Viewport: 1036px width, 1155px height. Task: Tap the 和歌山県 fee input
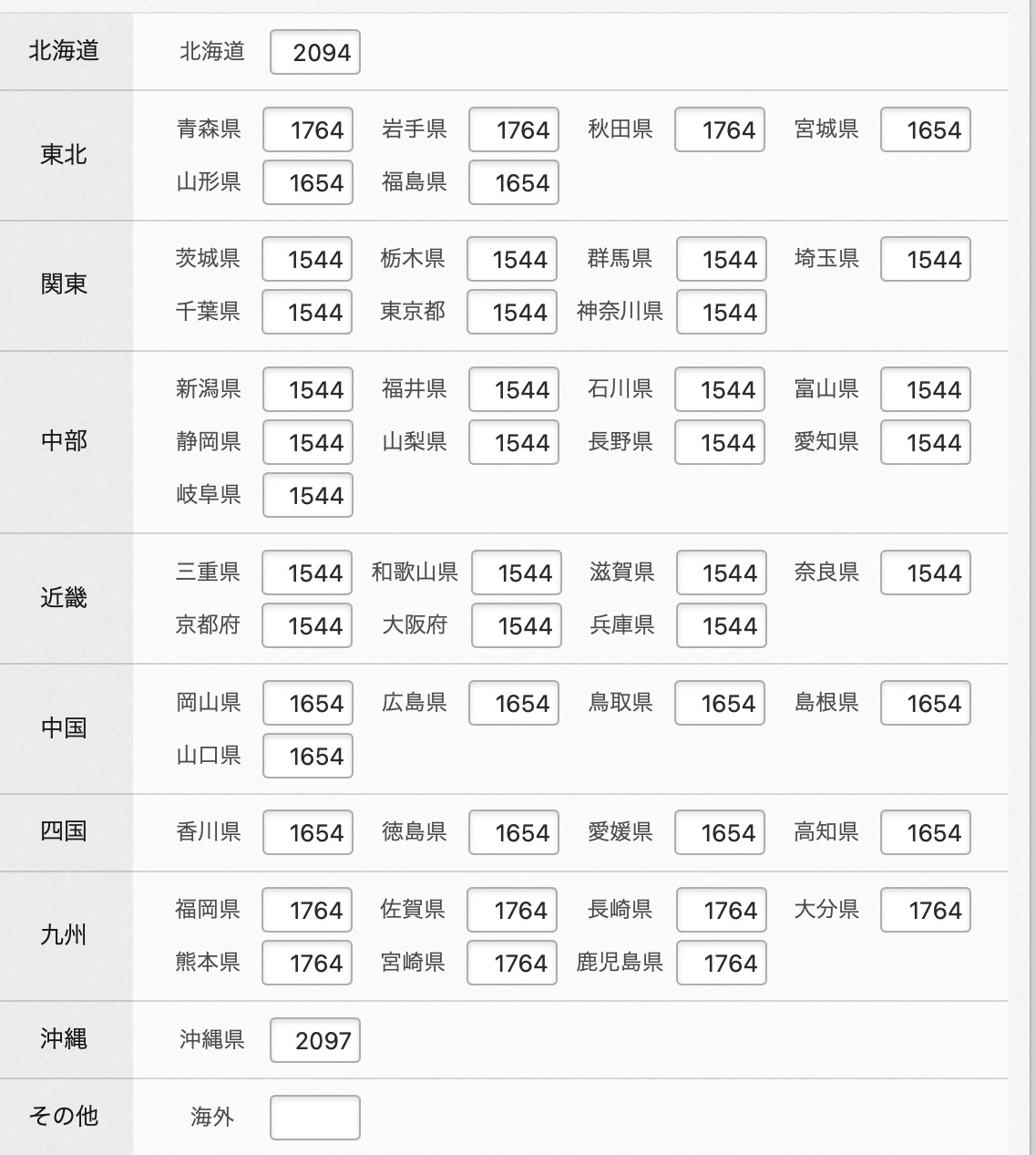coord(517,572)
